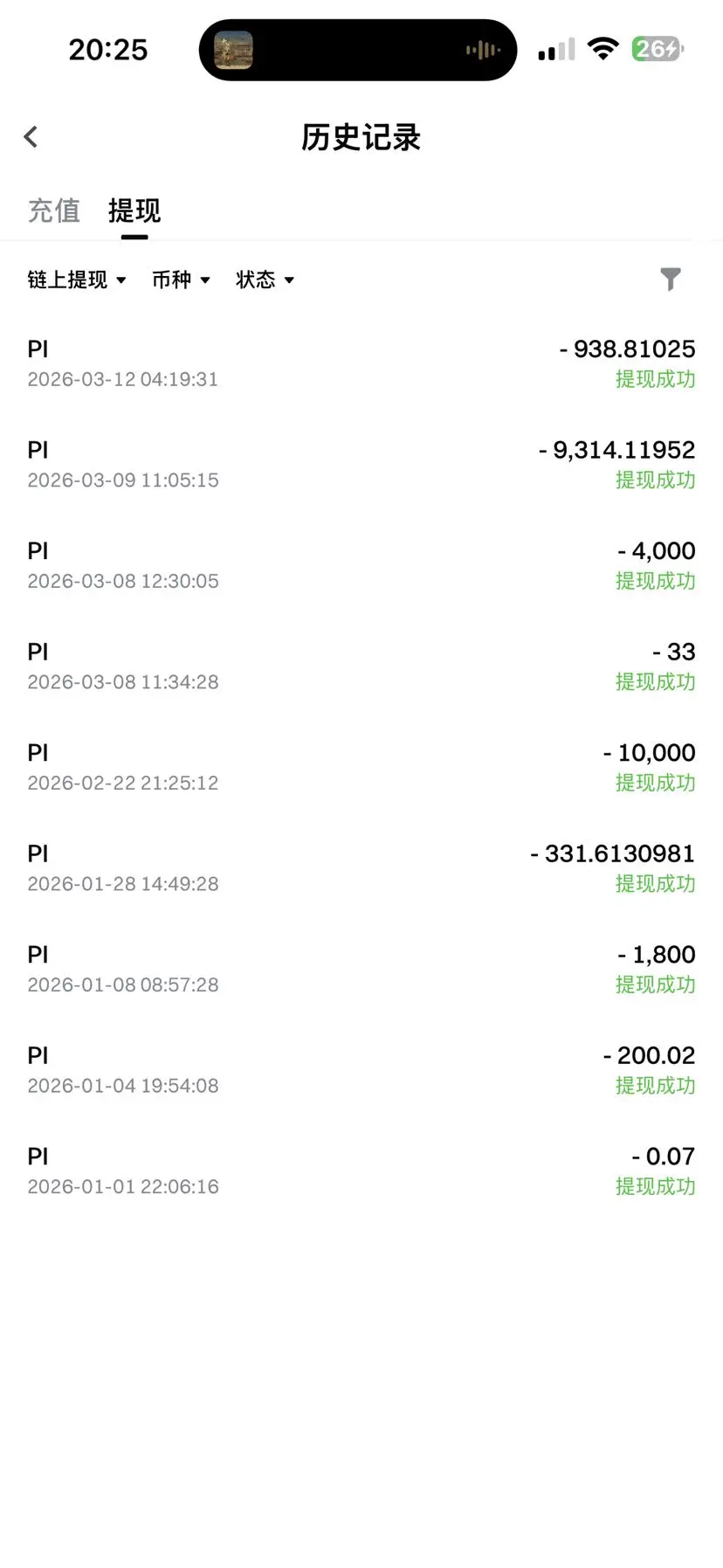Viewport: 723px width, 1568px height.
Task: Open the 1,800 PI withdrawal record
Action: point(361,969)
